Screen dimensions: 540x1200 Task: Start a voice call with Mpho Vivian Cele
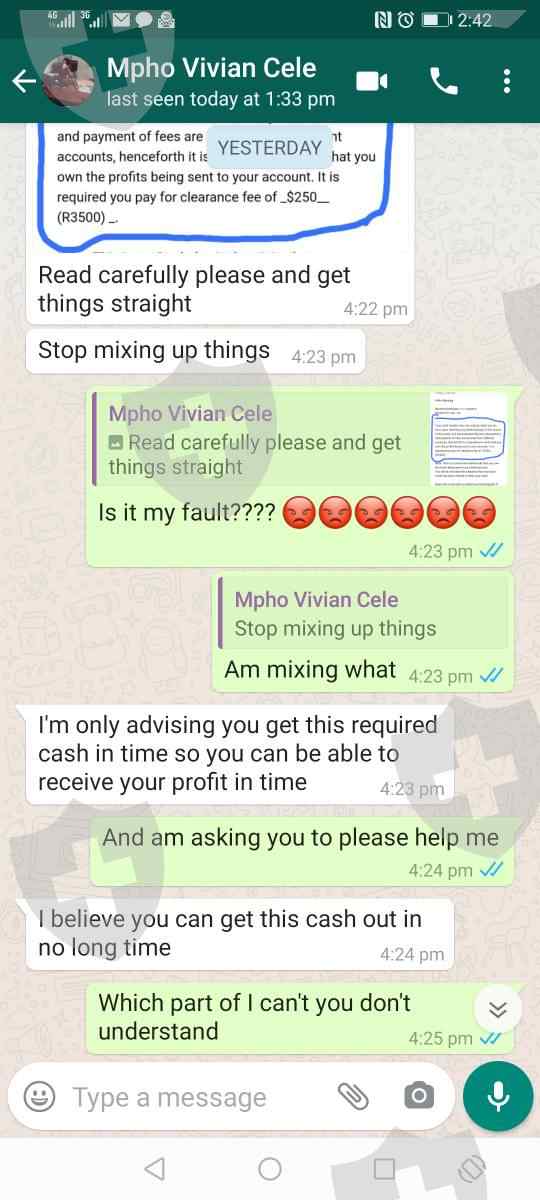pos(443,82)
